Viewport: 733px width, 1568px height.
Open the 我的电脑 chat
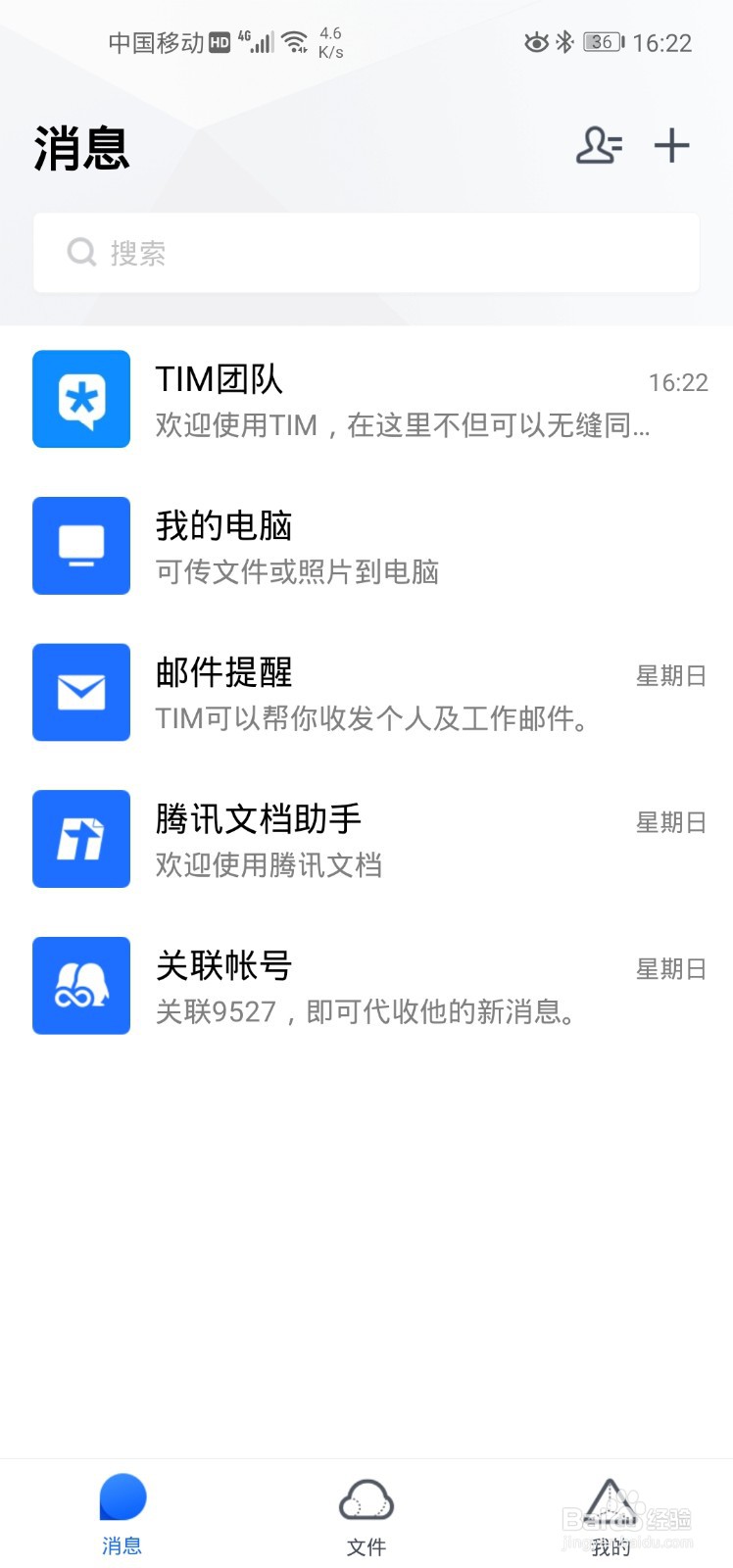point(366,546)
